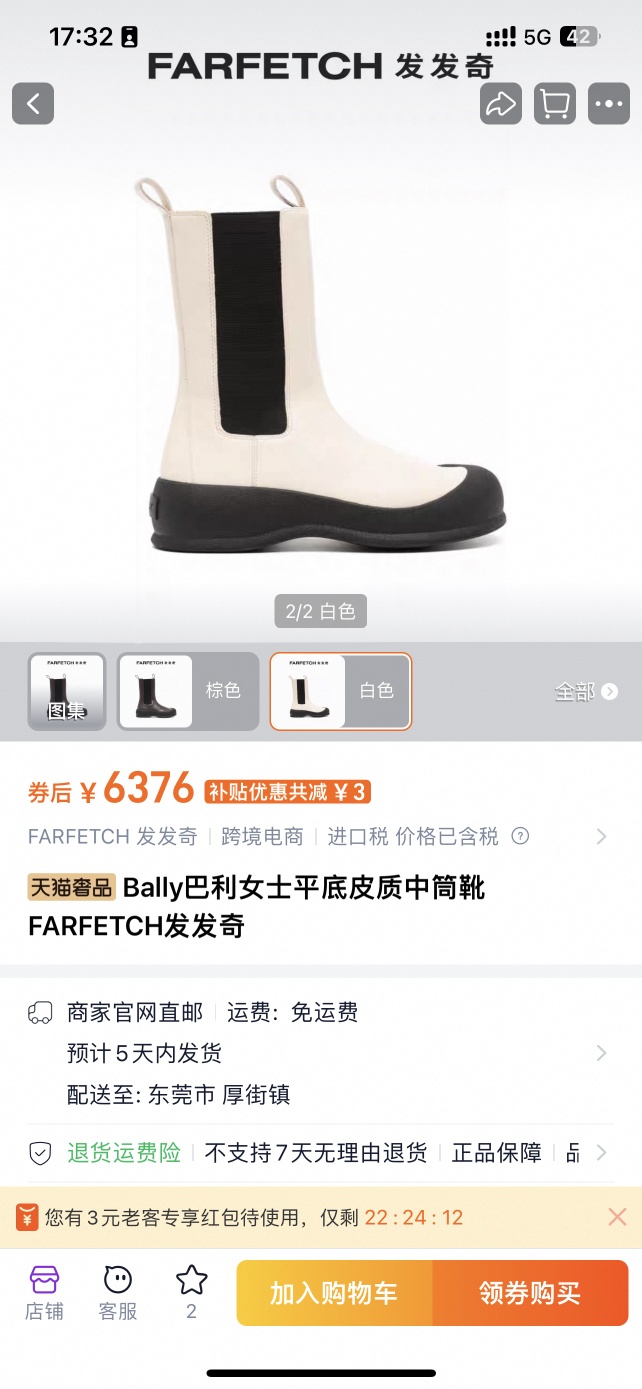Open the 图集 gallery thumbnail
Screen dimensions: 642x1389
point(67,691)
